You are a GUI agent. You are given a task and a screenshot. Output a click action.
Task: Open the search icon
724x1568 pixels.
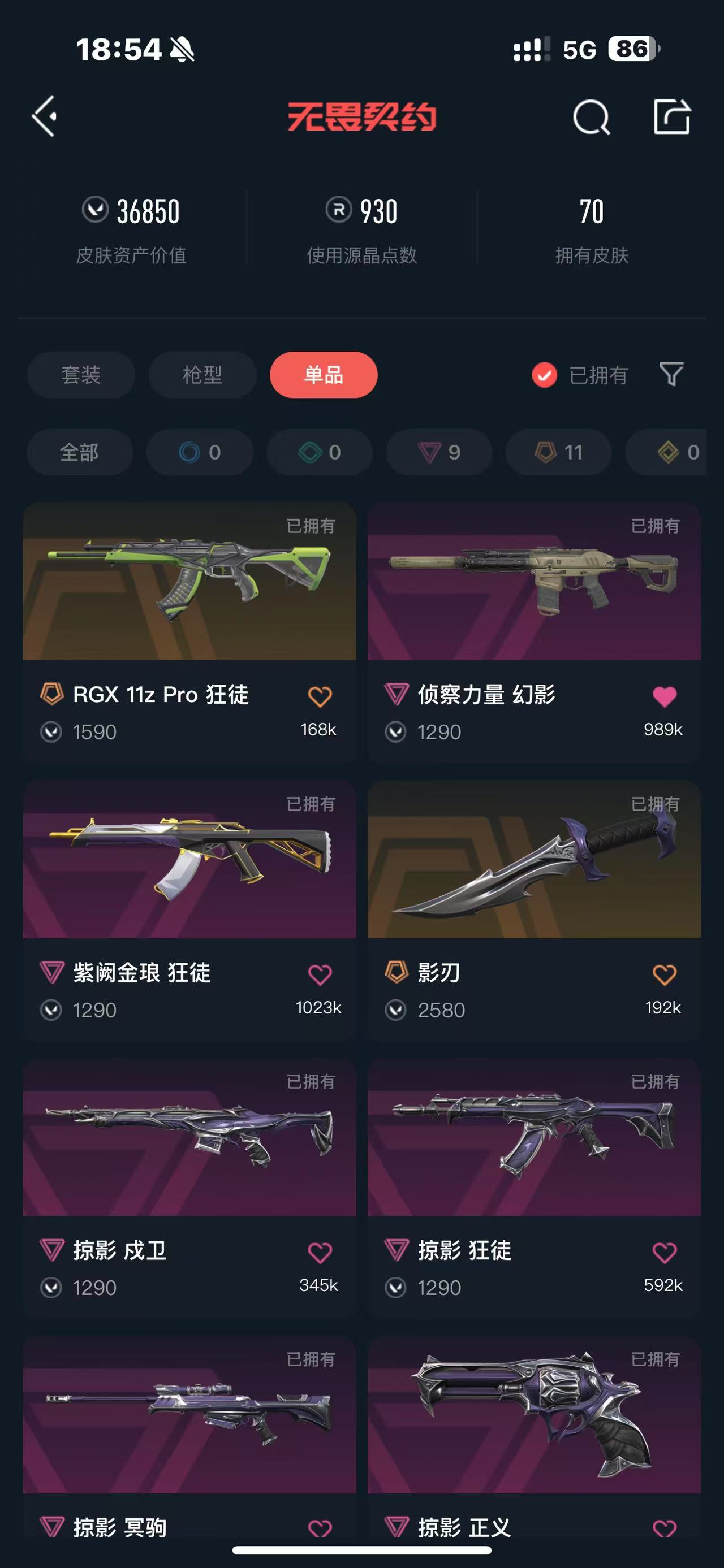point(591,117)
